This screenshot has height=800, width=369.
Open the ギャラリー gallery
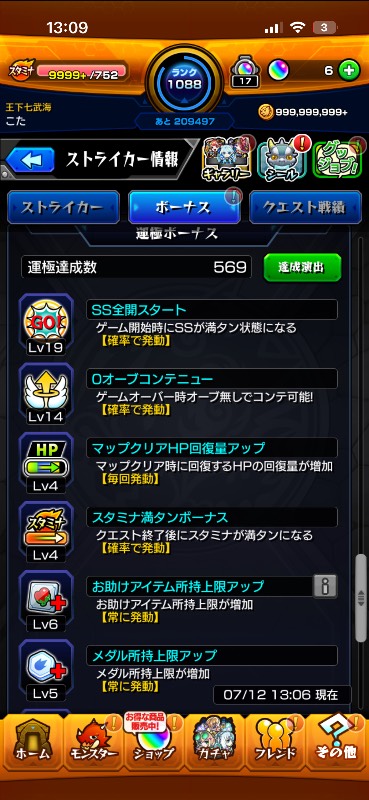(x=227, y=158)
